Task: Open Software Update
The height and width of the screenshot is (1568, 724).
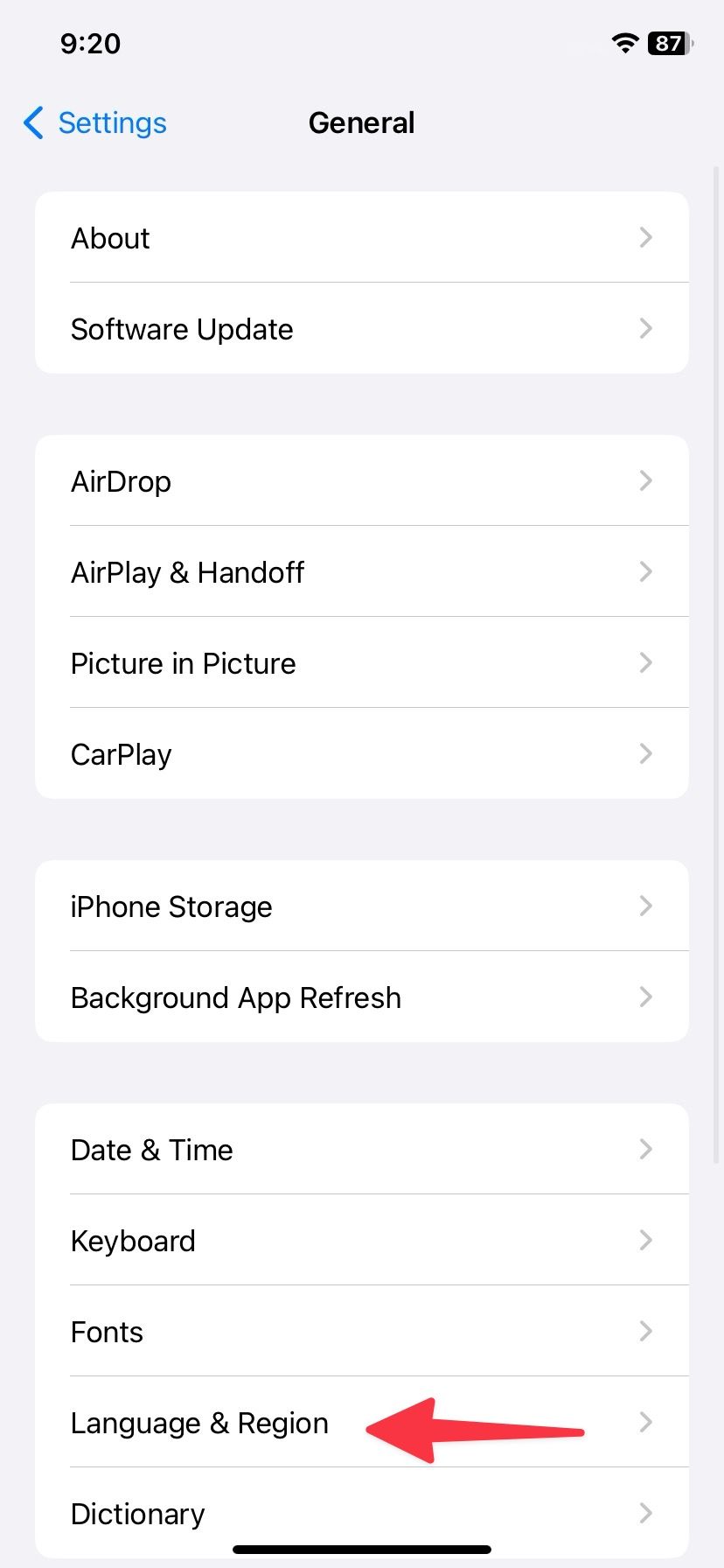Action: pos(361,329)
